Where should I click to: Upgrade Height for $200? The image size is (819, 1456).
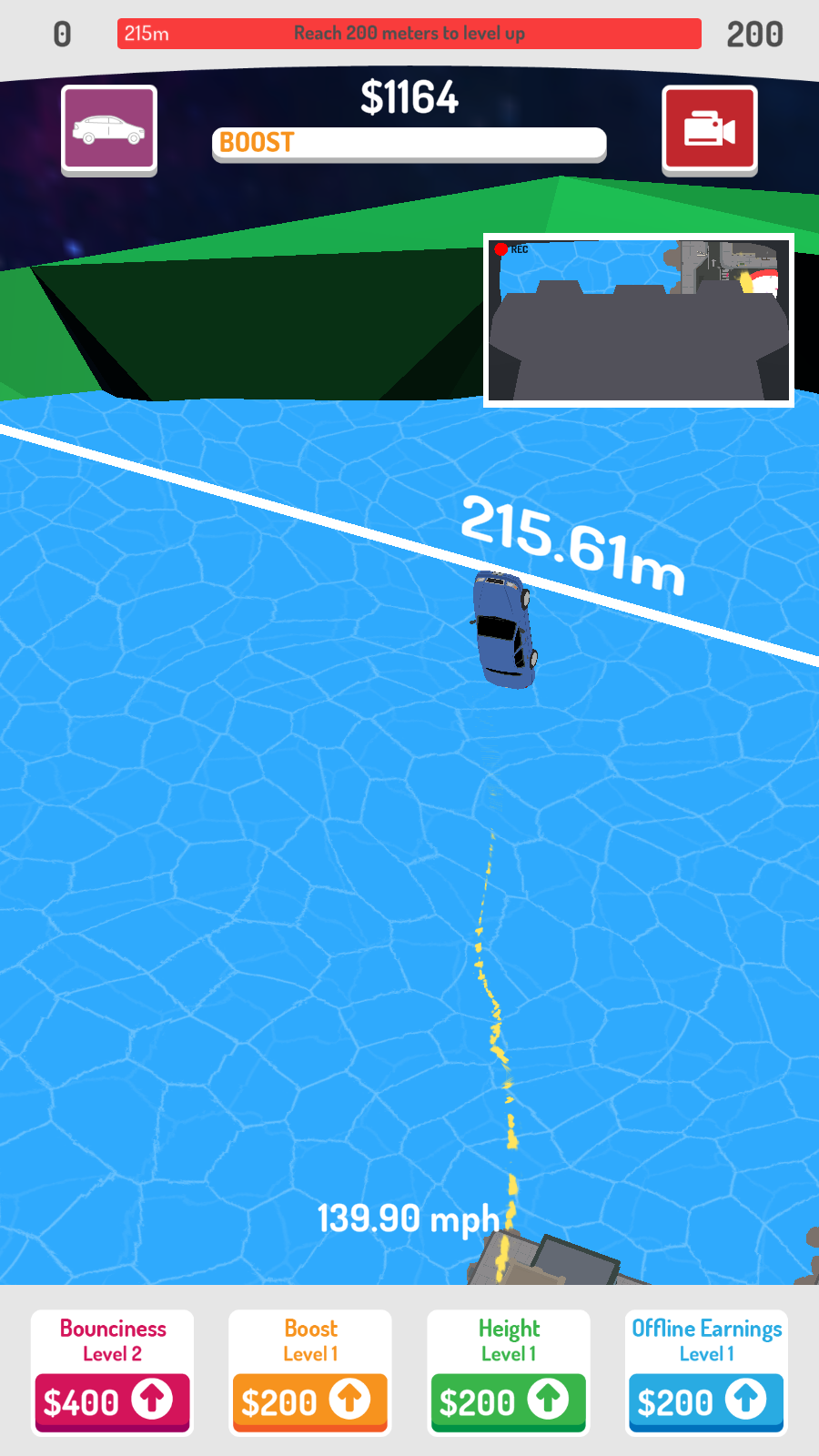[509, 1400]
